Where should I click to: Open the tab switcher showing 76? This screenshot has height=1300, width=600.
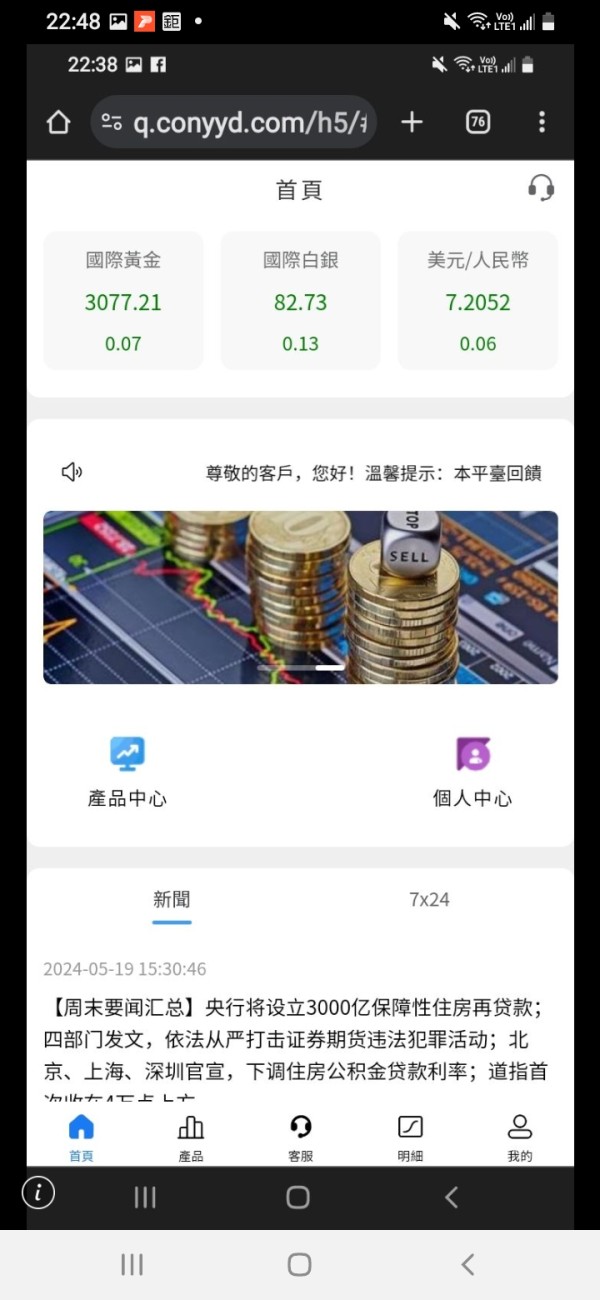tap(478, 122)
